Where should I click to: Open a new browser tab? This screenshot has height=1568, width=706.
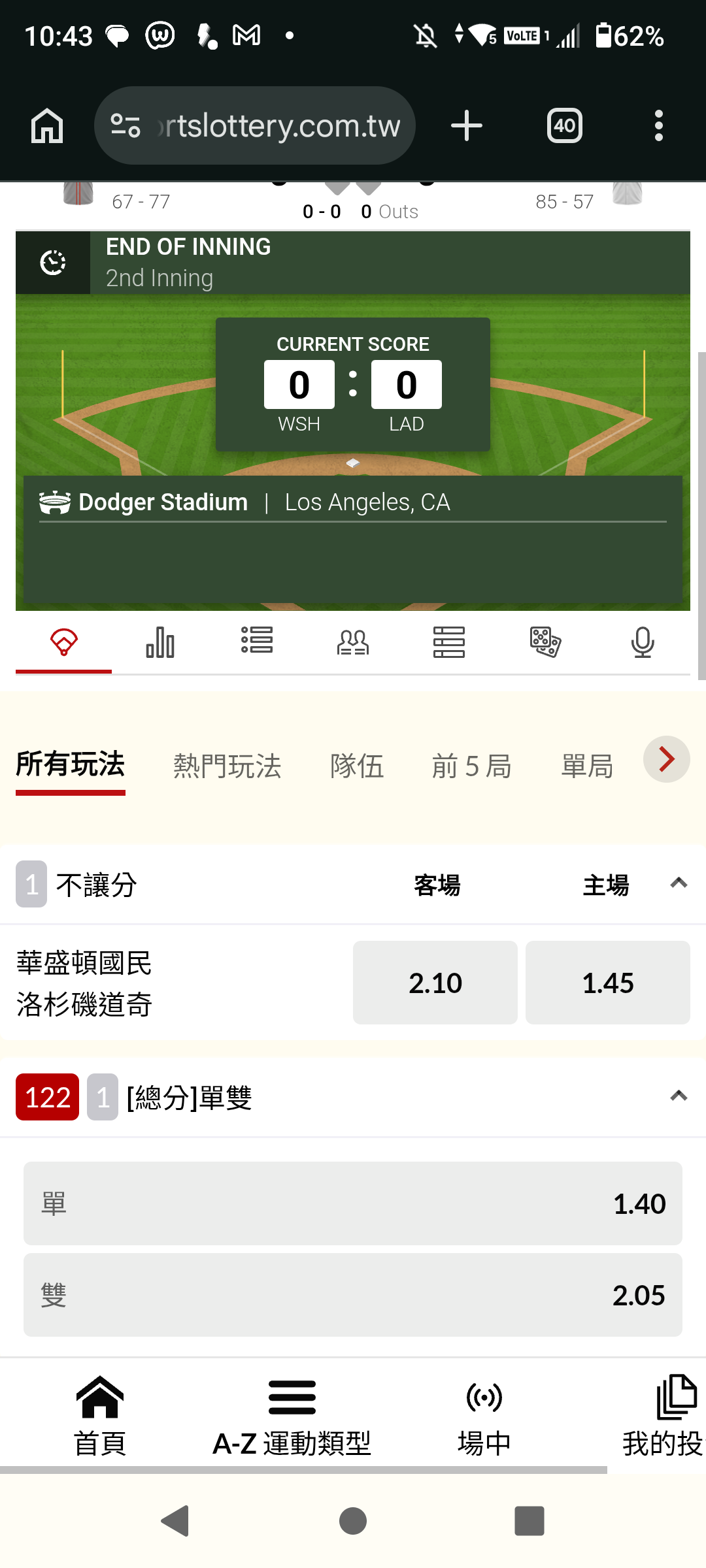pos(467,125)
